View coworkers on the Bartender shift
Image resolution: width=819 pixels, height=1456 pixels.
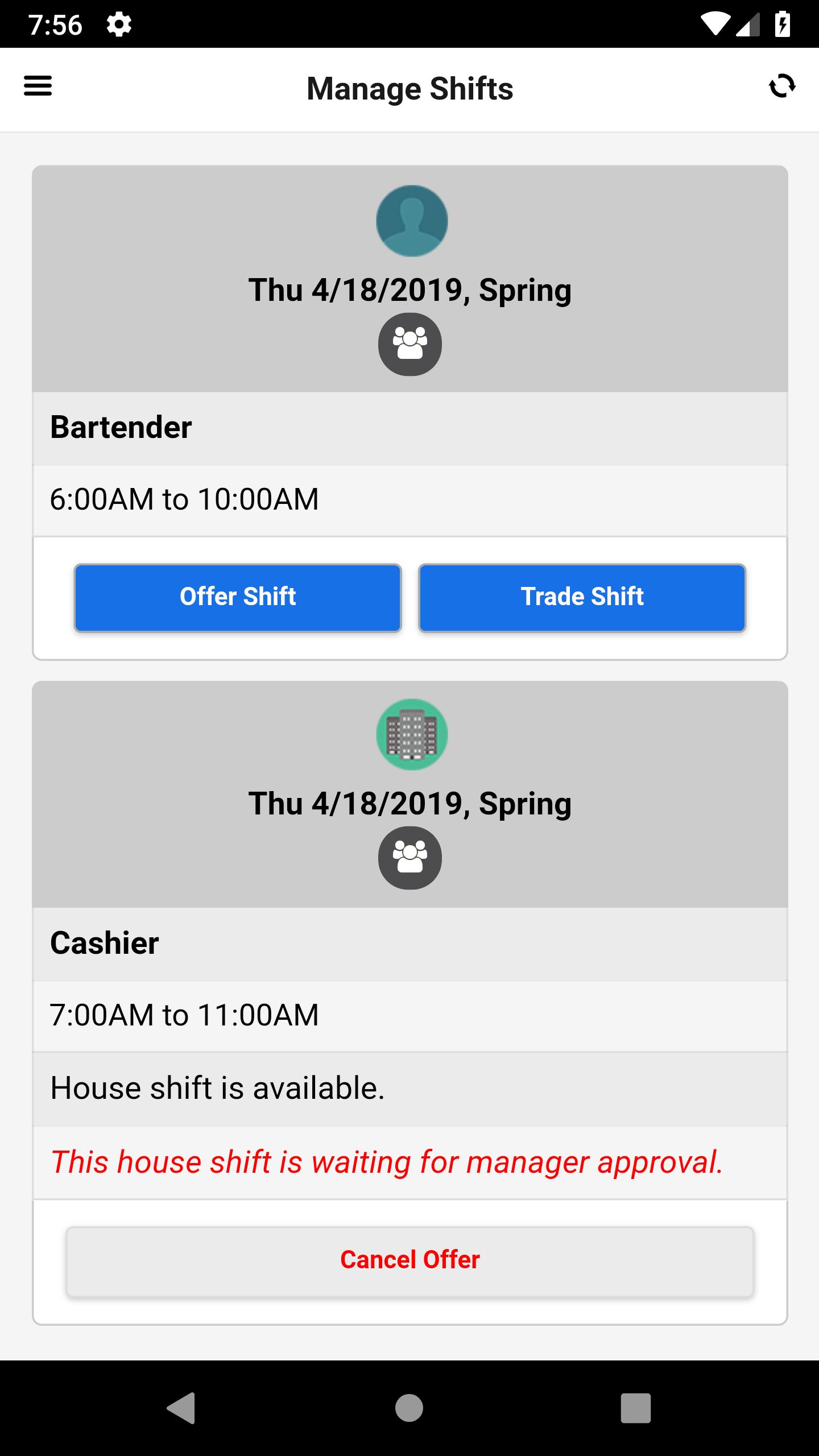(x=411, y=343)
